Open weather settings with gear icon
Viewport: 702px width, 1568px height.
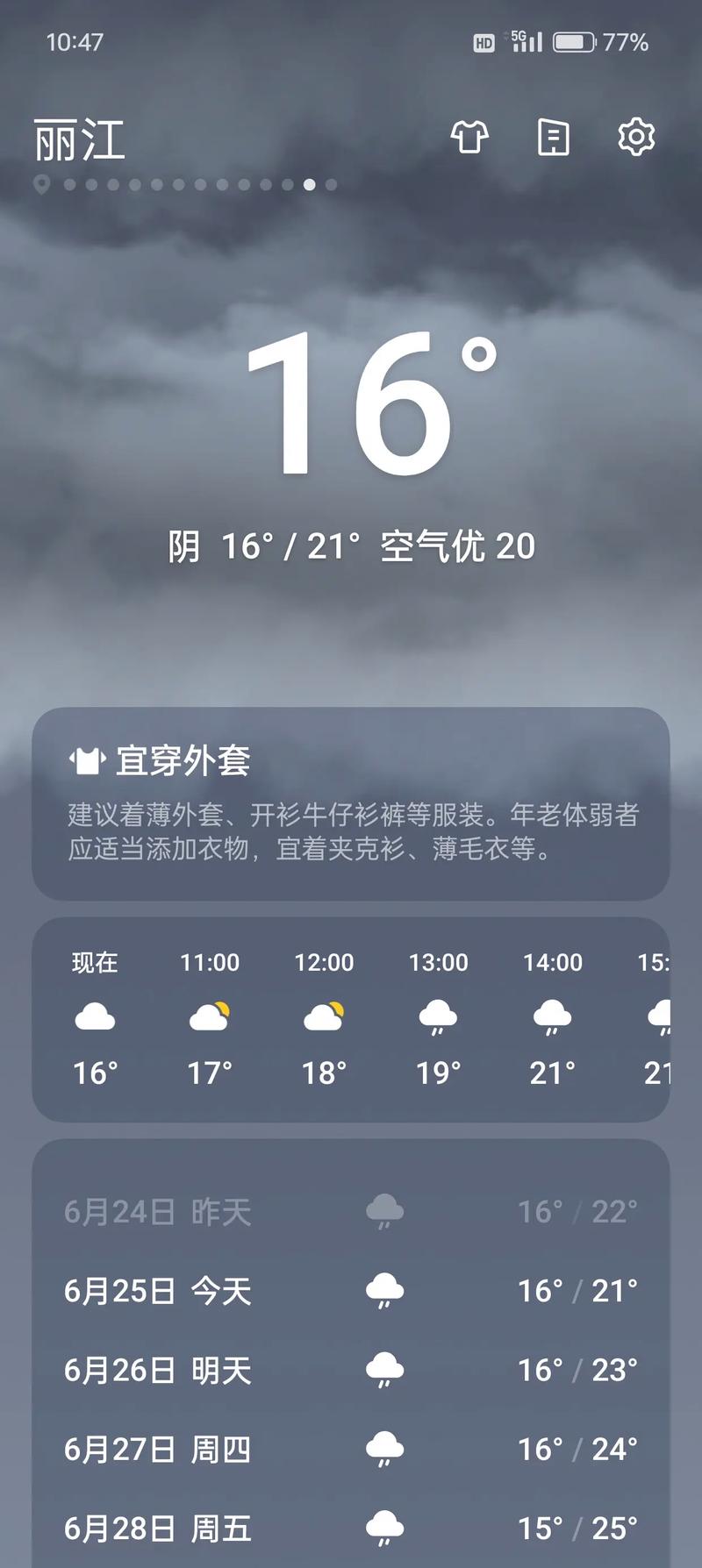coord(634,138)
